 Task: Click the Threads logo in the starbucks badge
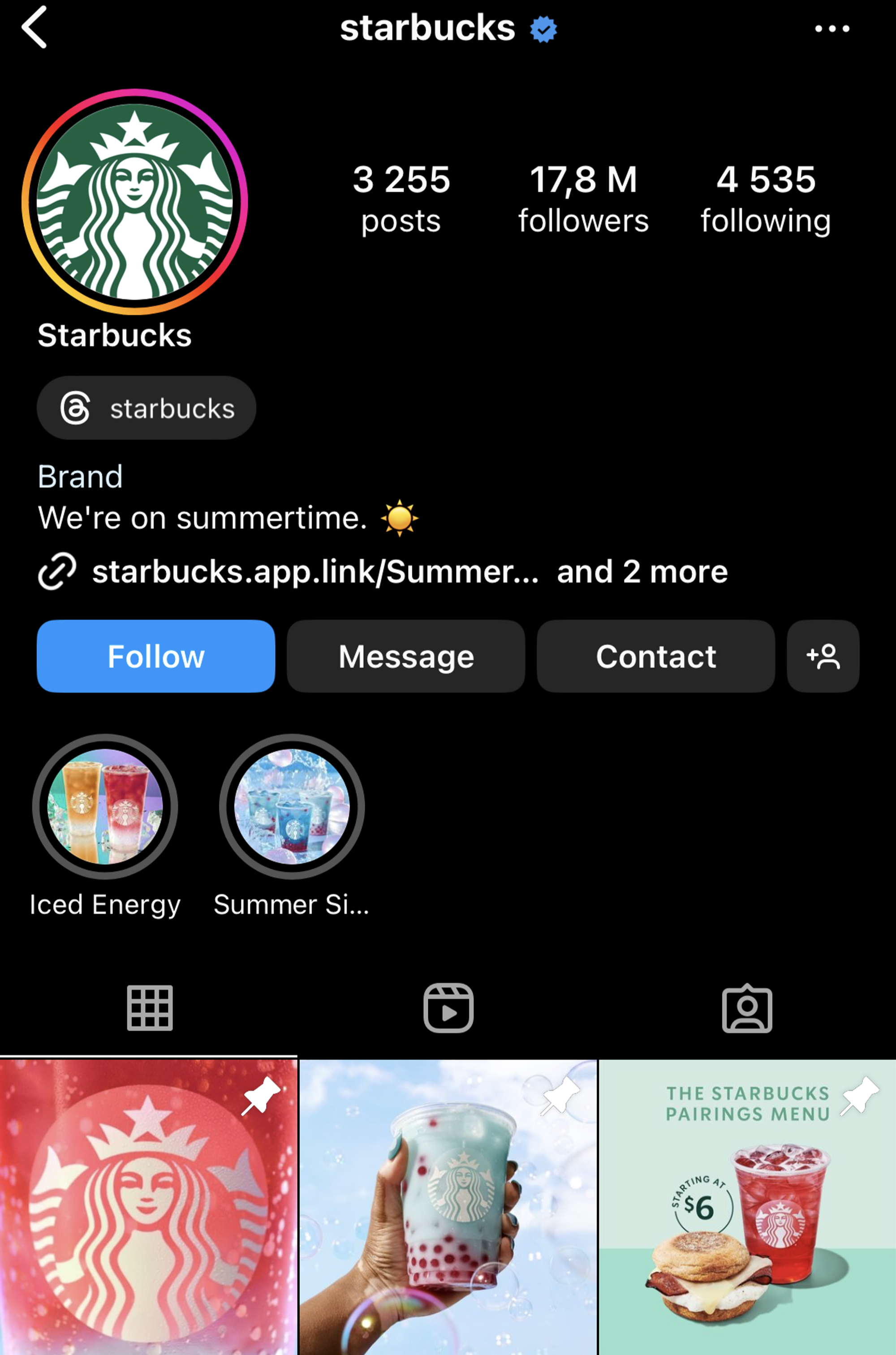click(x=75, y=407)
